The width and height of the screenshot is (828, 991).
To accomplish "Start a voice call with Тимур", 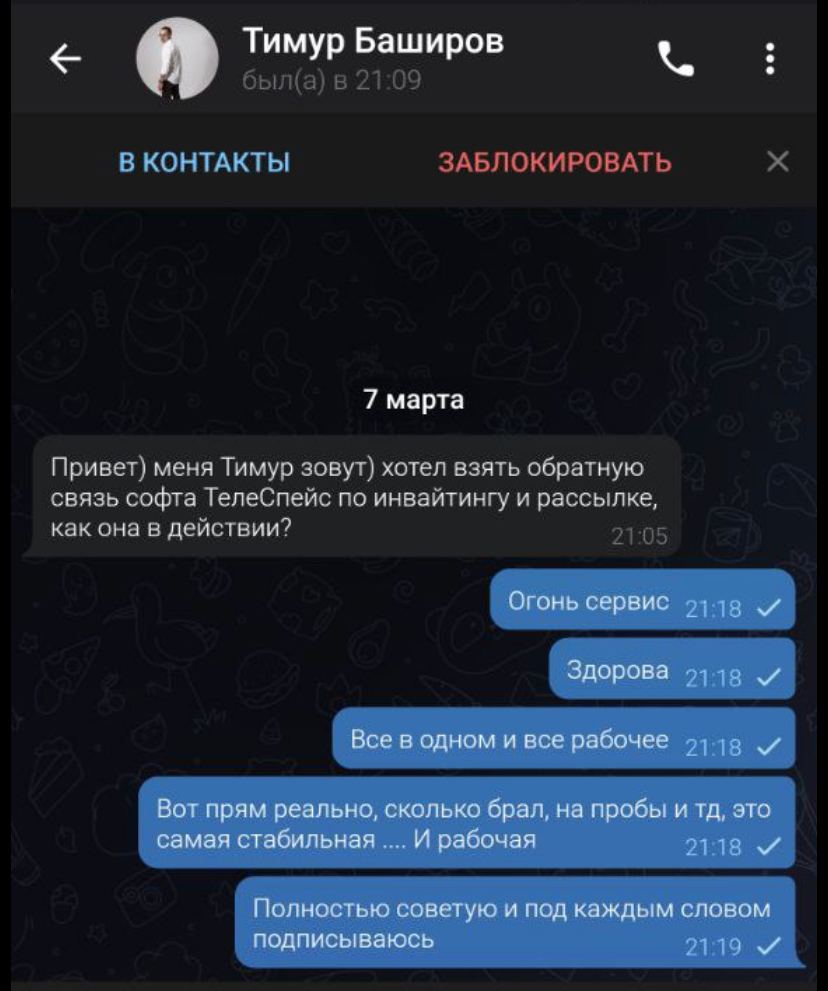I will [676, 60].
